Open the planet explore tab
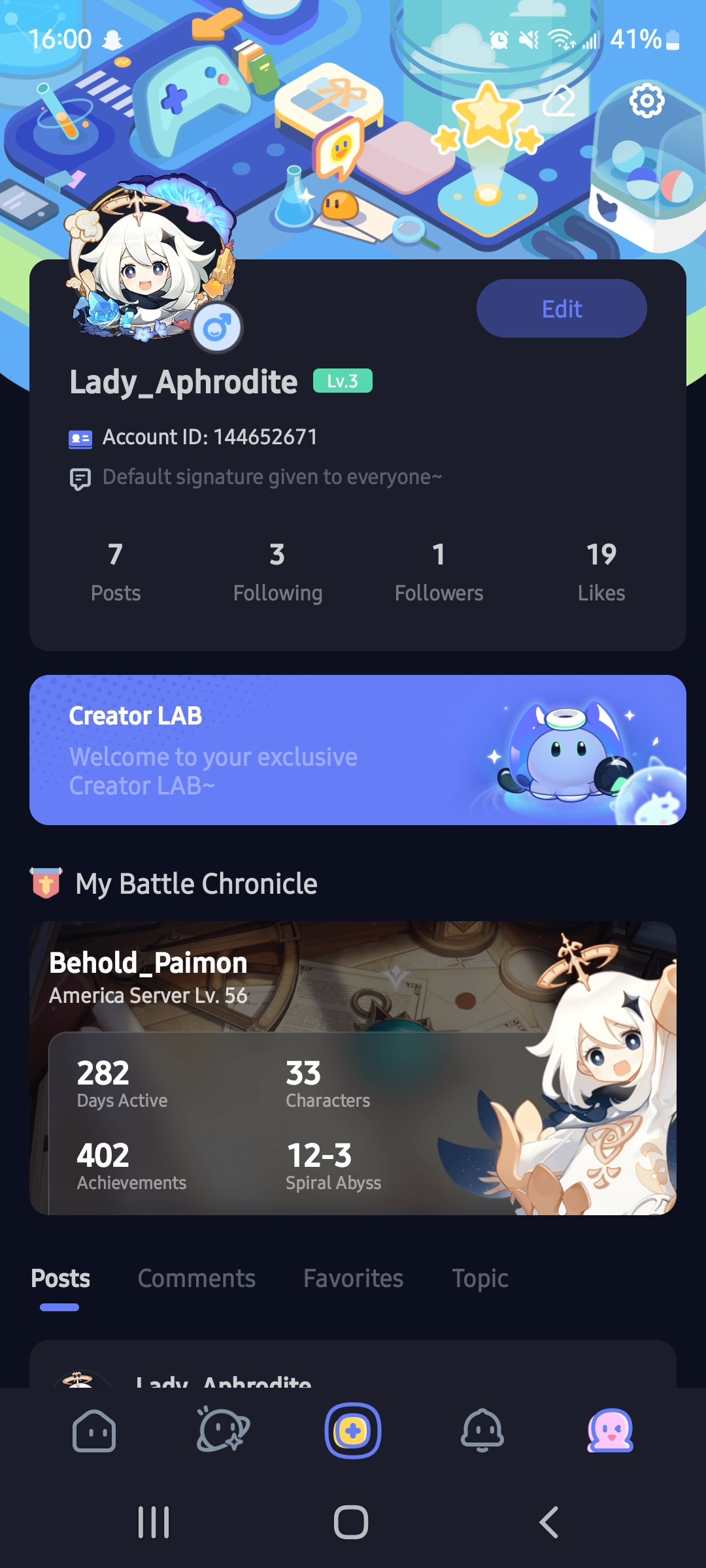This screenshot has width=706, height=1568. click(222, 1431)
